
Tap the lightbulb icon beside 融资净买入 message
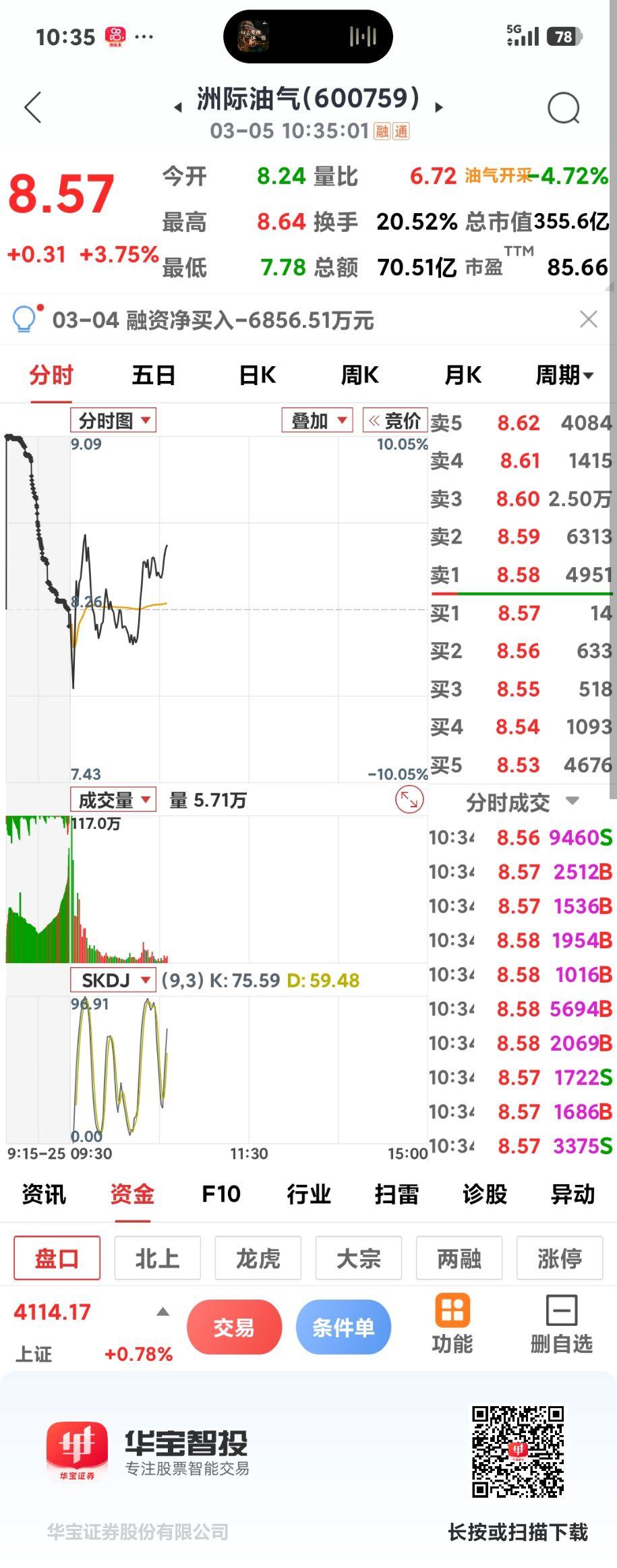(25, 320)
